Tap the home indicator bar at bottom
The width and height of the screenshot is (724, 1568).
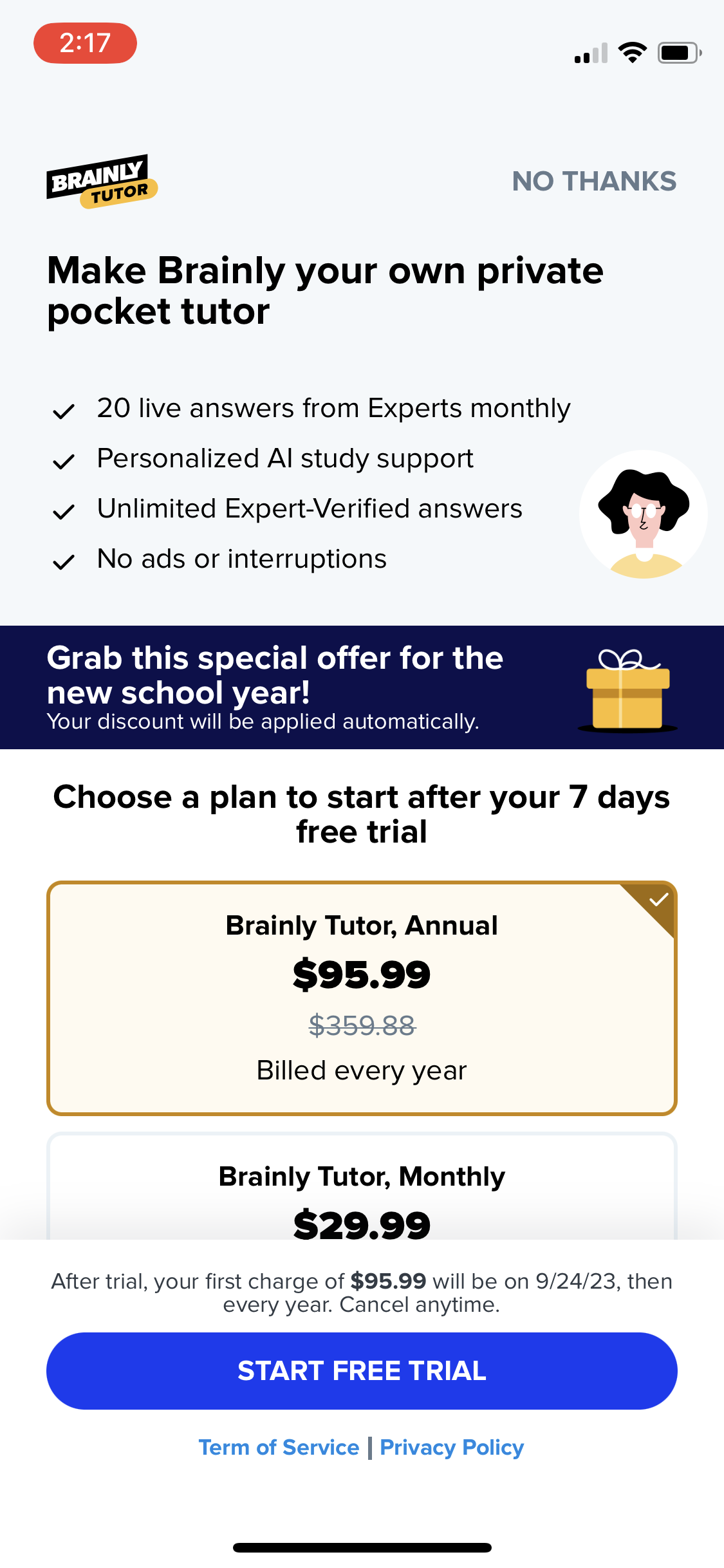[362, 1547]
